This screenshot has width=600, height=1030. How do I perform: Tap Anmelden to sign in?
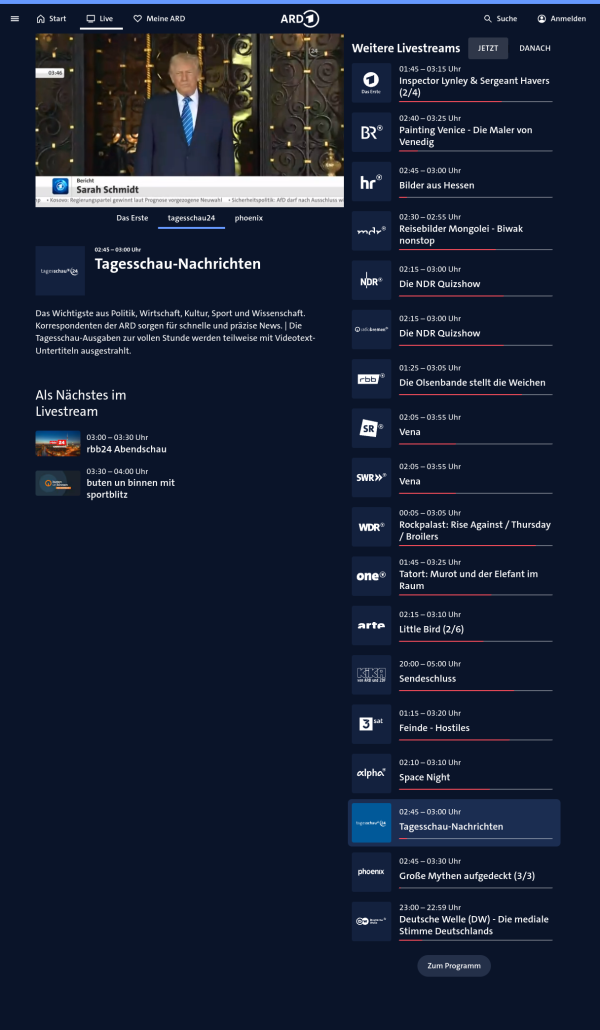(x=561, y=18)
